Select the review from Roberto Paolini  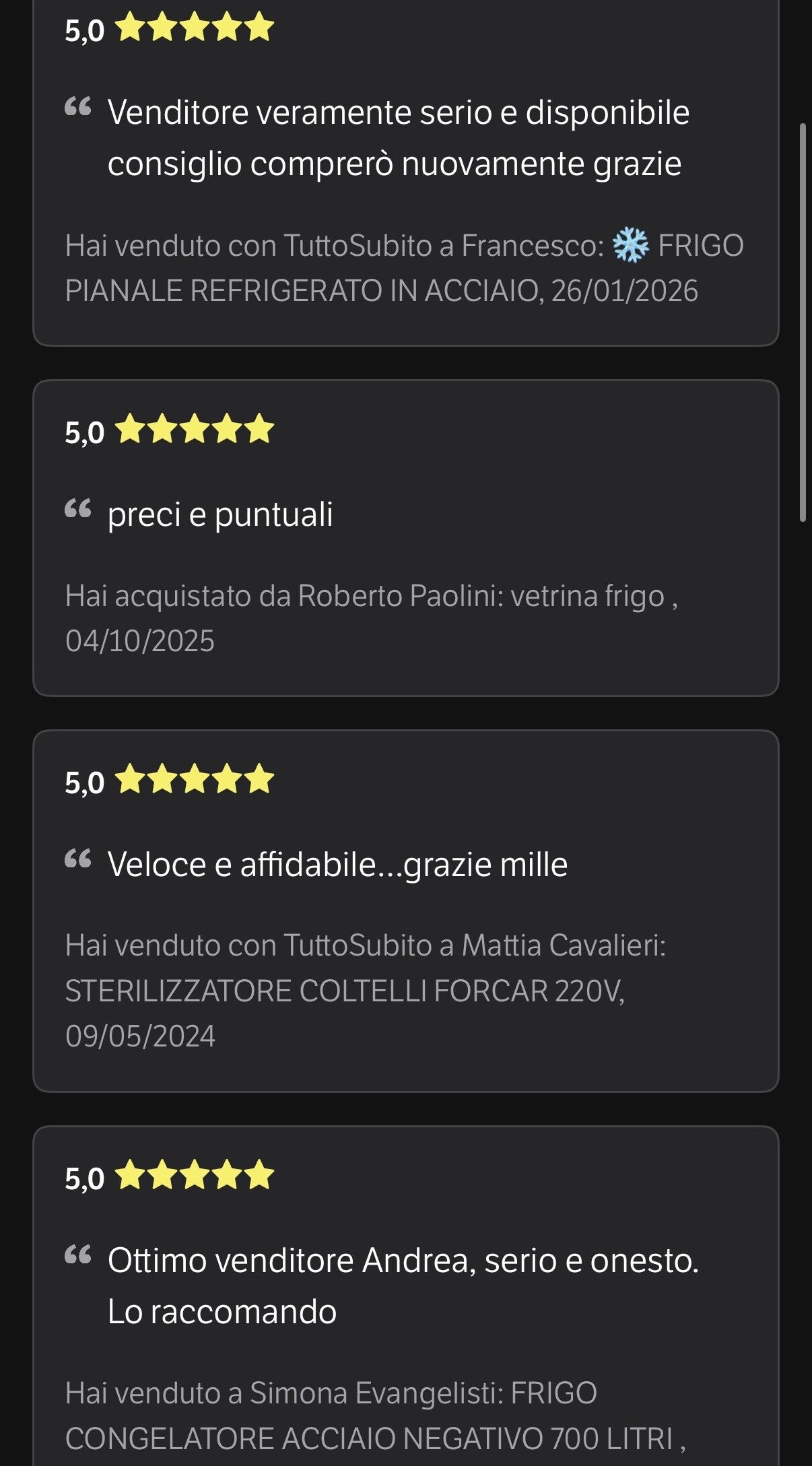[405, 537]
